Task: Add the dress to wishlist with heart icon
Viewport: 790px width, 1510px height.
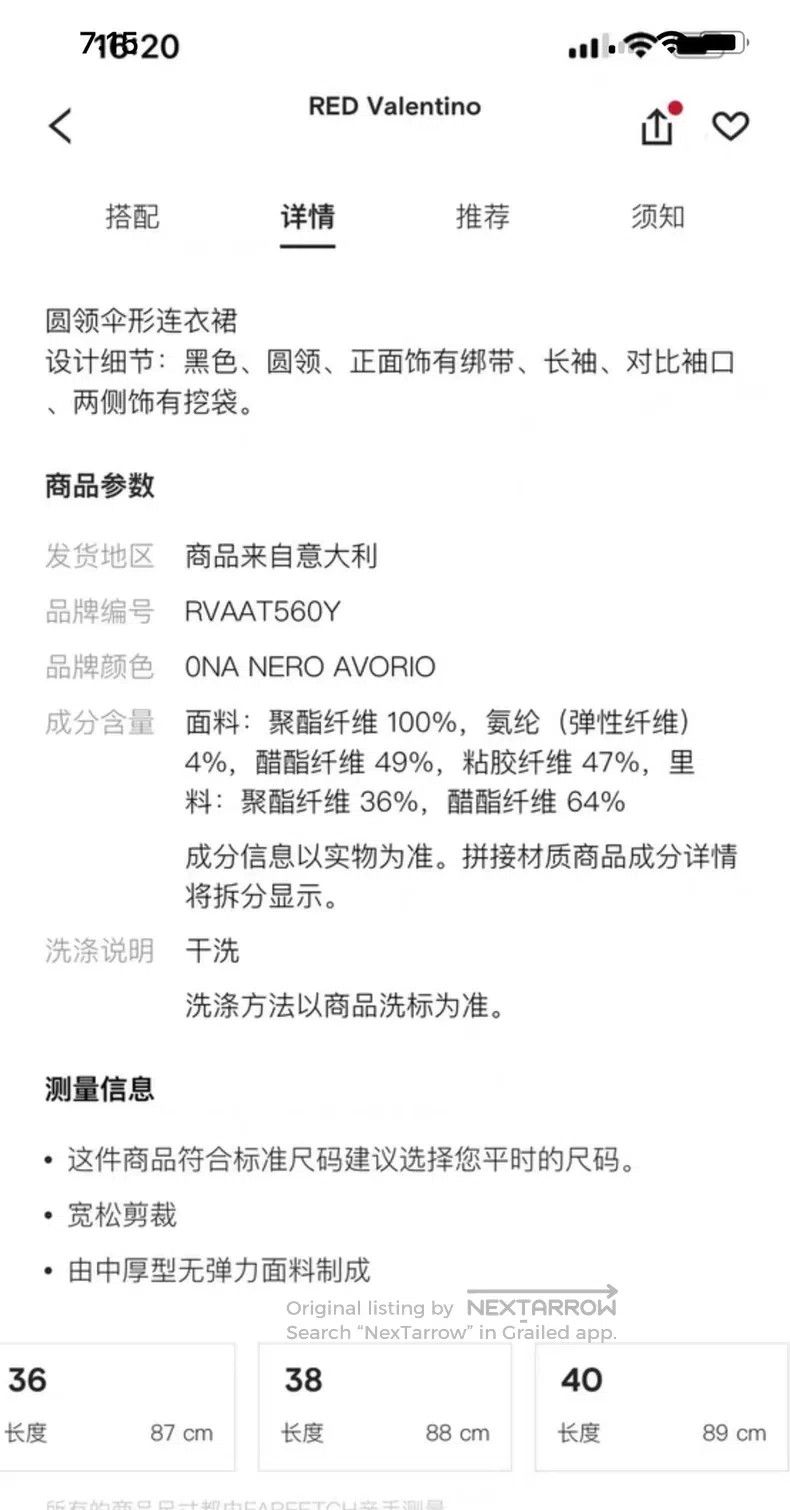Action: tap(730, 126)
